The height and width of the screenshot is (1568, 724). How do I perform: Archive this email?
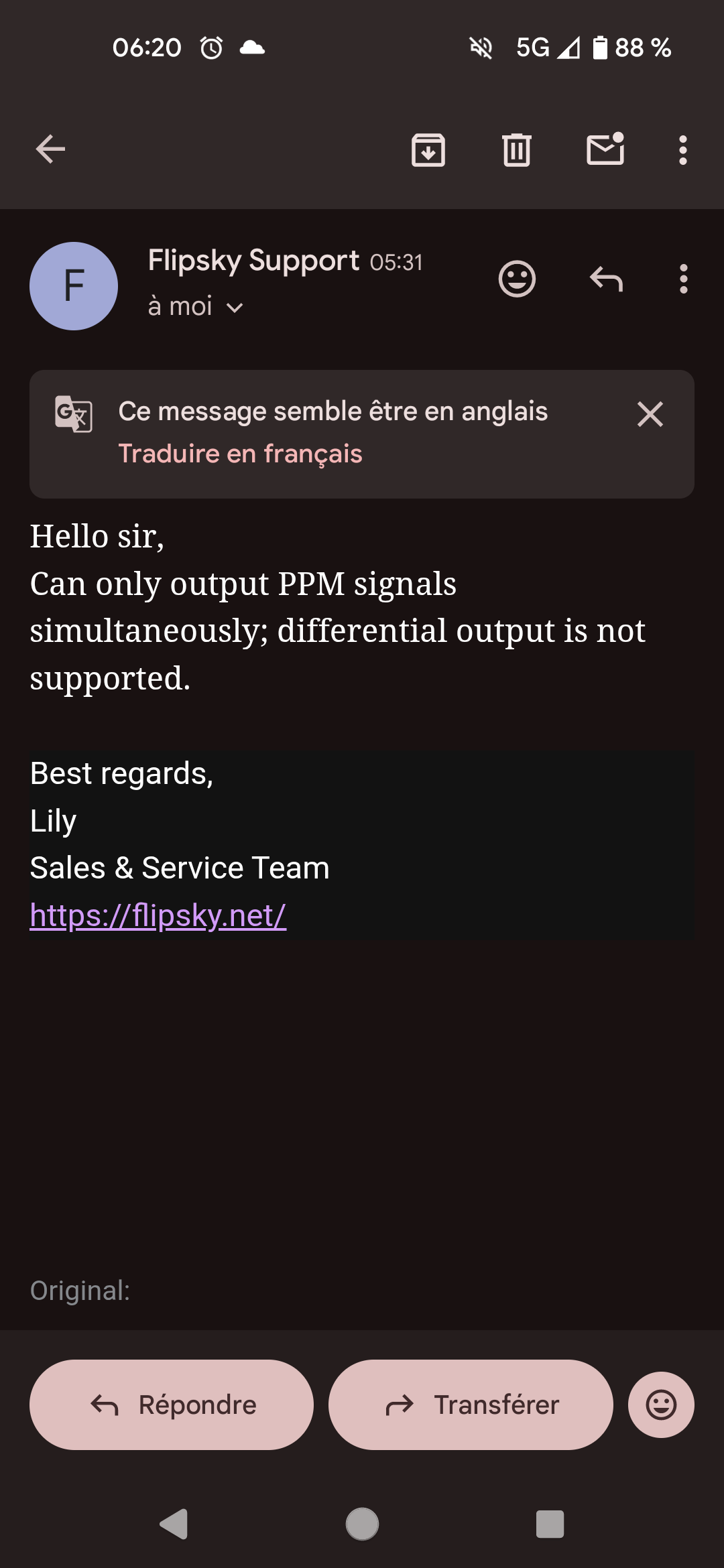point(428,150)
